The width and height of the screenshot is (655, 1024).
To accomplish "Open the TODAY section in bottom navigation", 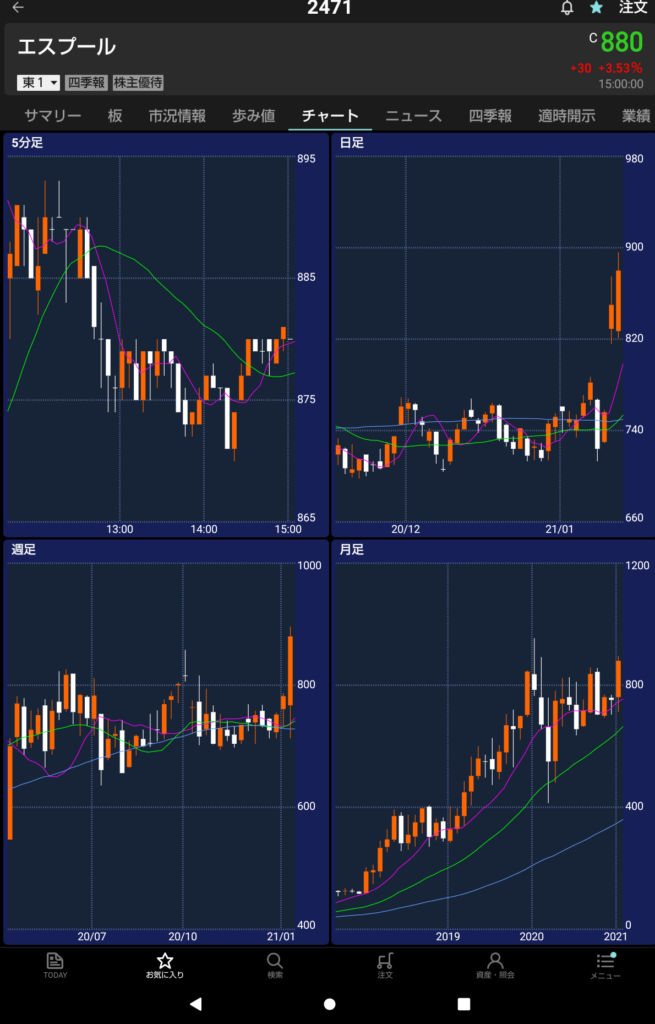I will coord(55,965).
